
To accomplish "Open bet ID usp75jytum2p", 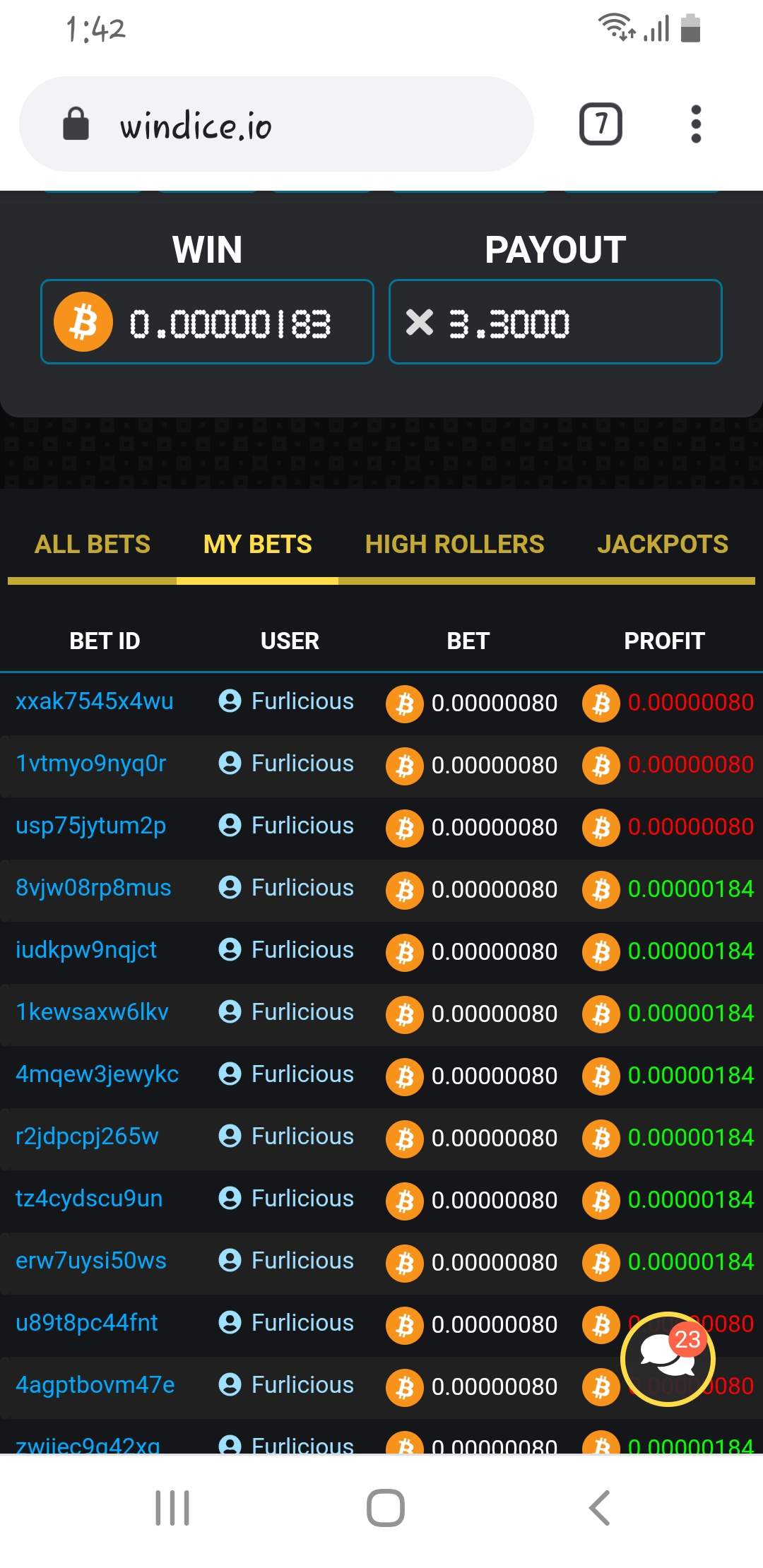I will click(91, 826).
